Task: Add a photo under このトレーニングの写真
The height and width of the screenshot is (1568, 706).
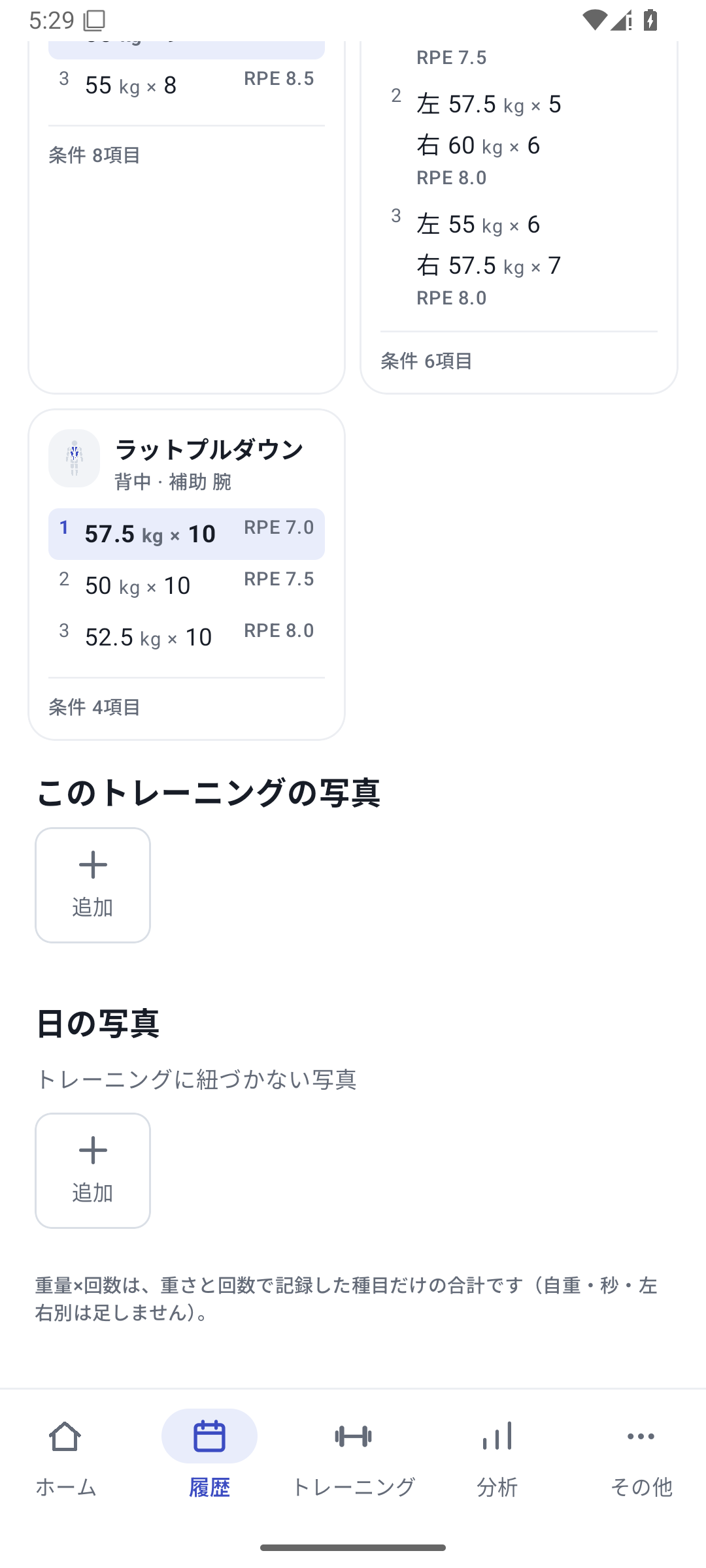Action: coord(93,885)
